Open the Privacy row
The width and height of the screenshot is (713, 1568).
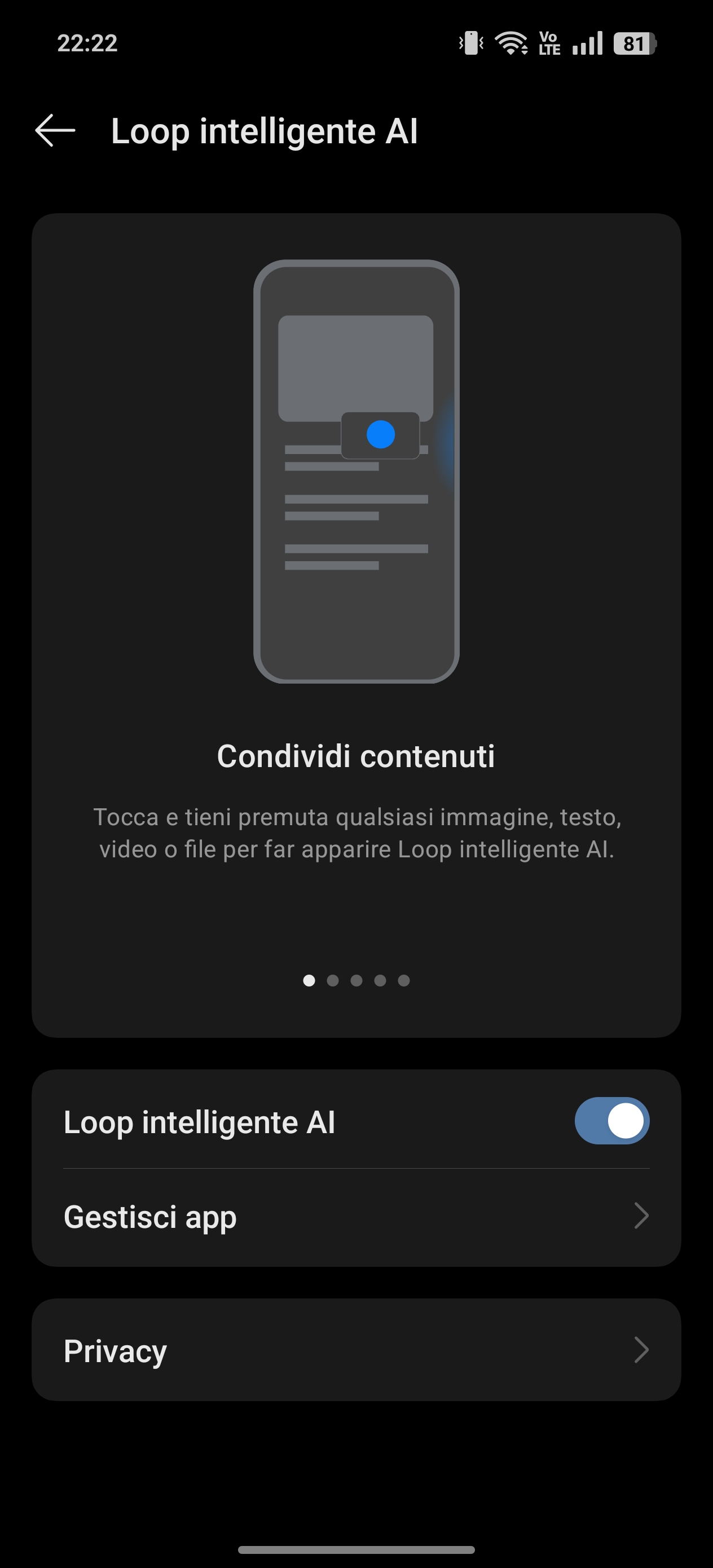[356, 1350]
